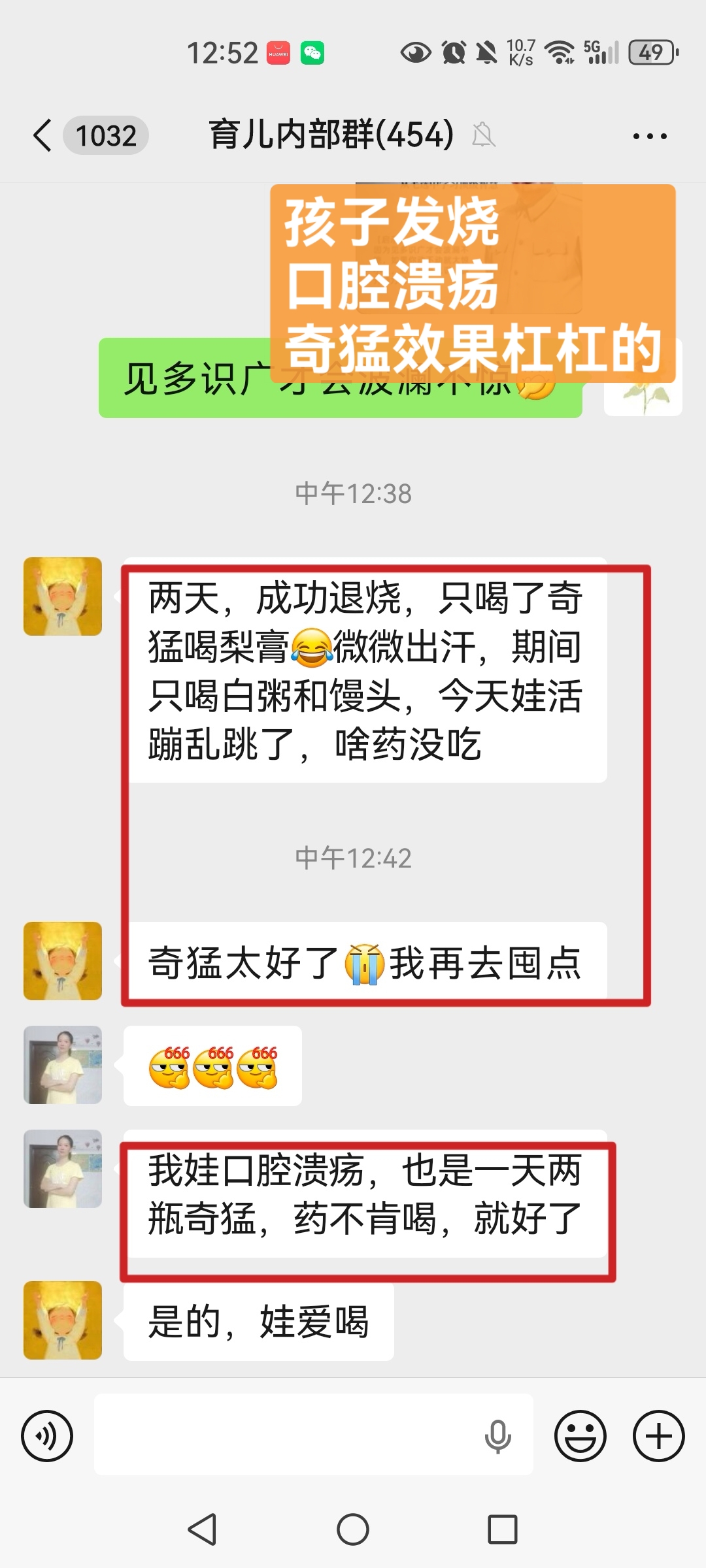Tap the system home button
The height and width of the screenshot is (1568, 706).
pyautogui.click(x=353, y=1529)
